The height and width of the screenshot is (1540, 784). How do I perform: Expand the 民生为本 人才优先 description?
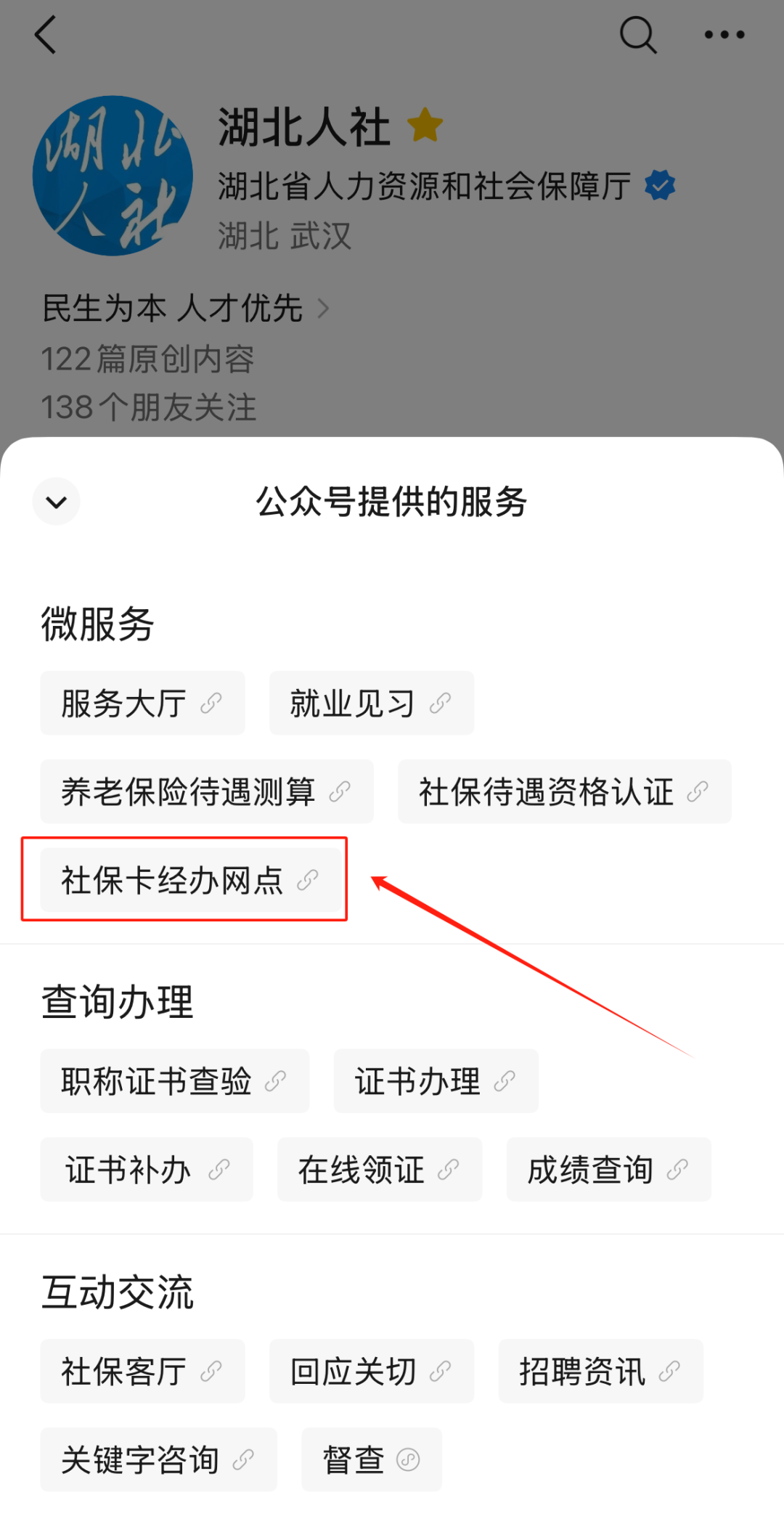(186, 309)
